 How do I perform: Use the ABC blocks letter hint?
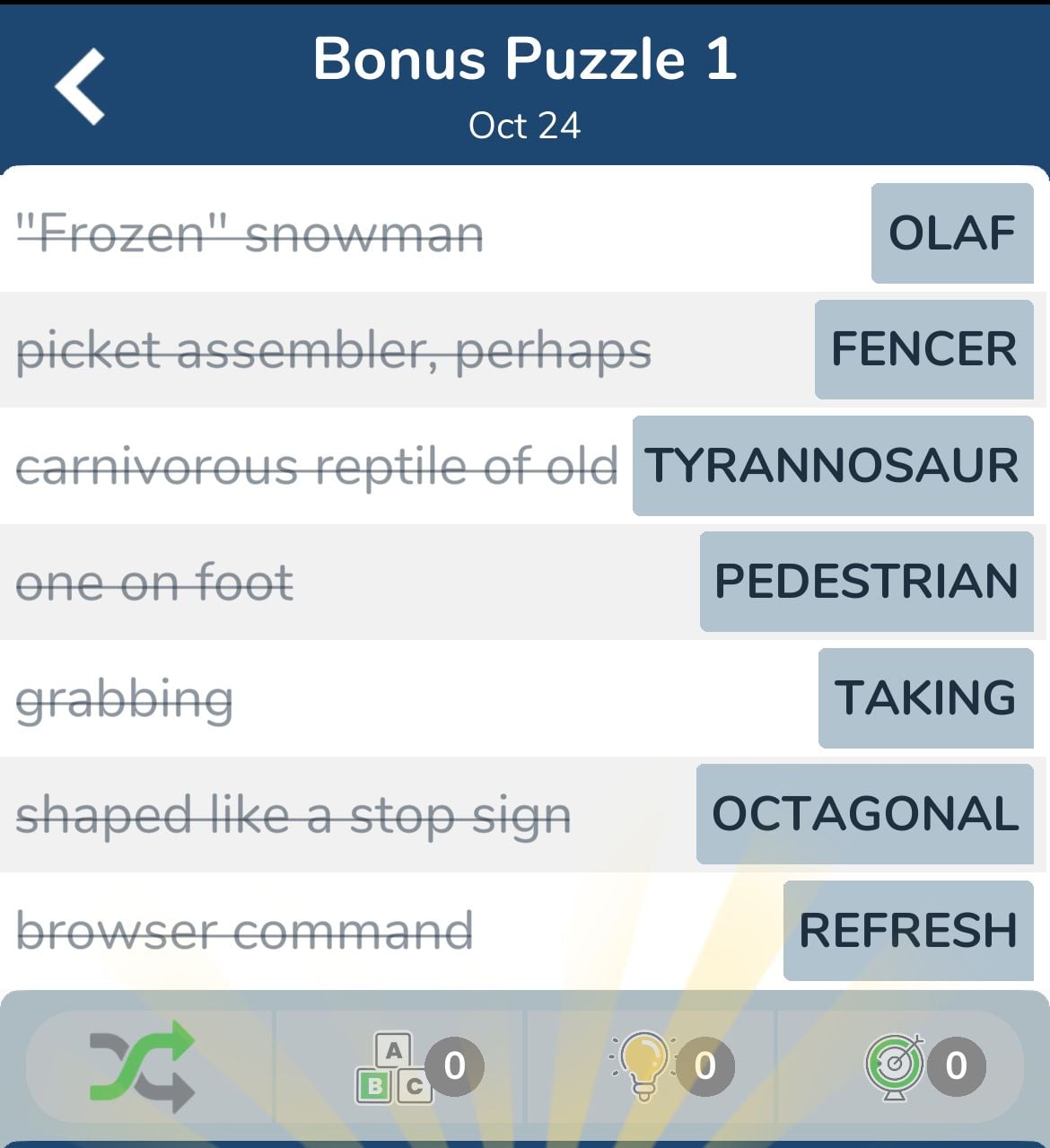pos(396,1066)
